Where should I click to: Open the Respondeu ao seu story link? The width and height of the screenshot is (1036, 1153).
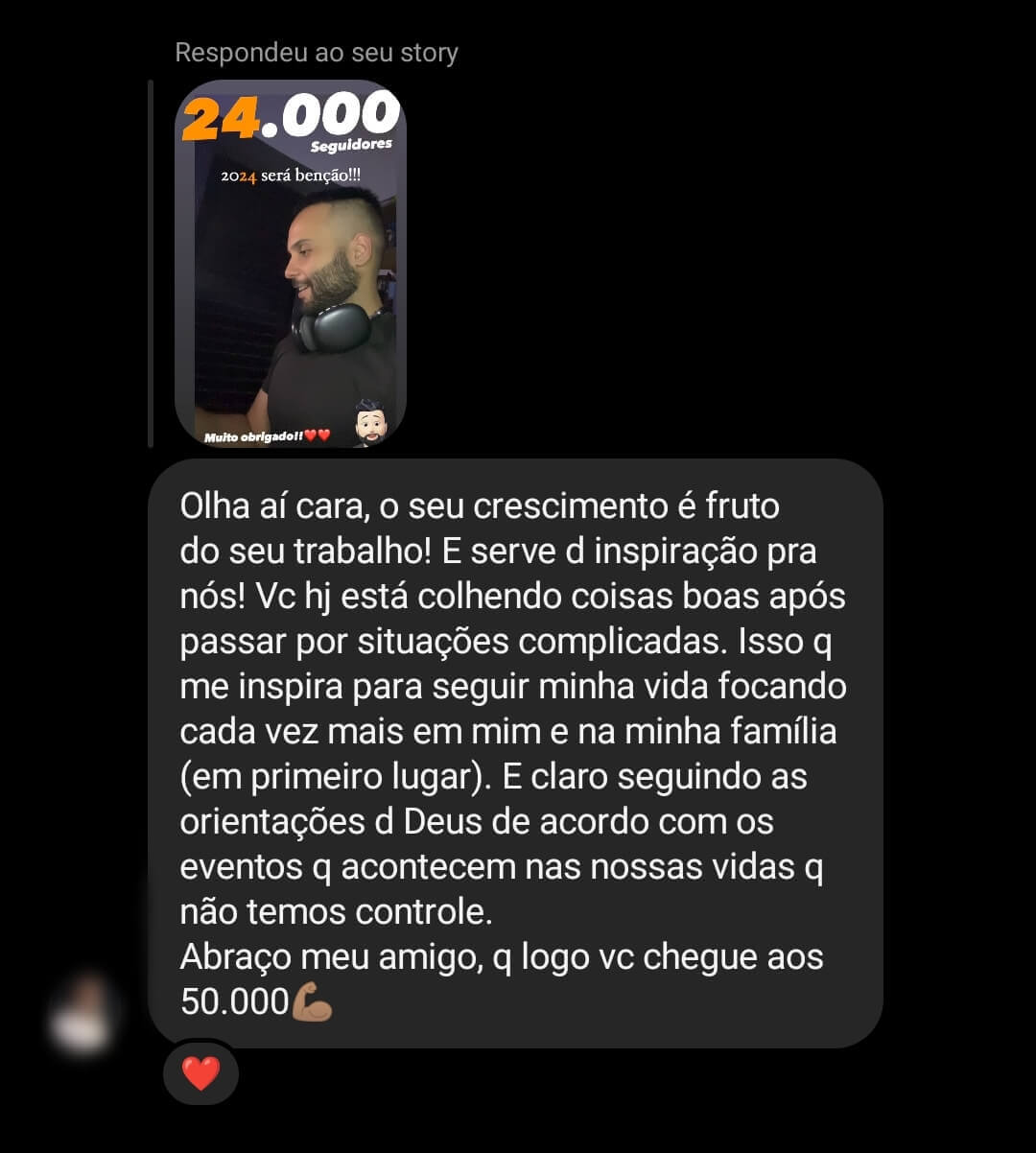click(317, 53)
